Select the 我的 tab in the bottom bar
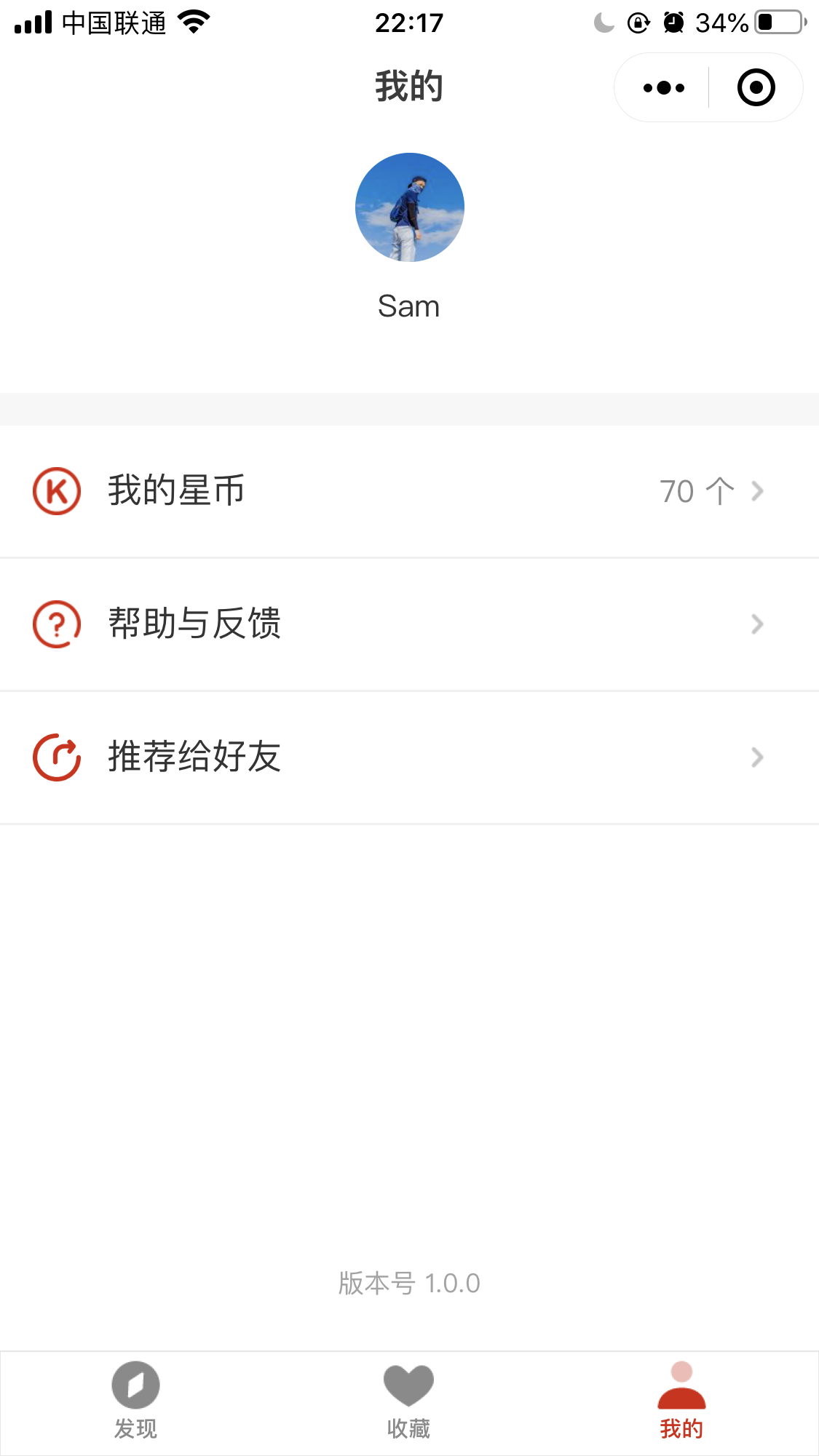 pyautogui.click(x=681, y=1402)
